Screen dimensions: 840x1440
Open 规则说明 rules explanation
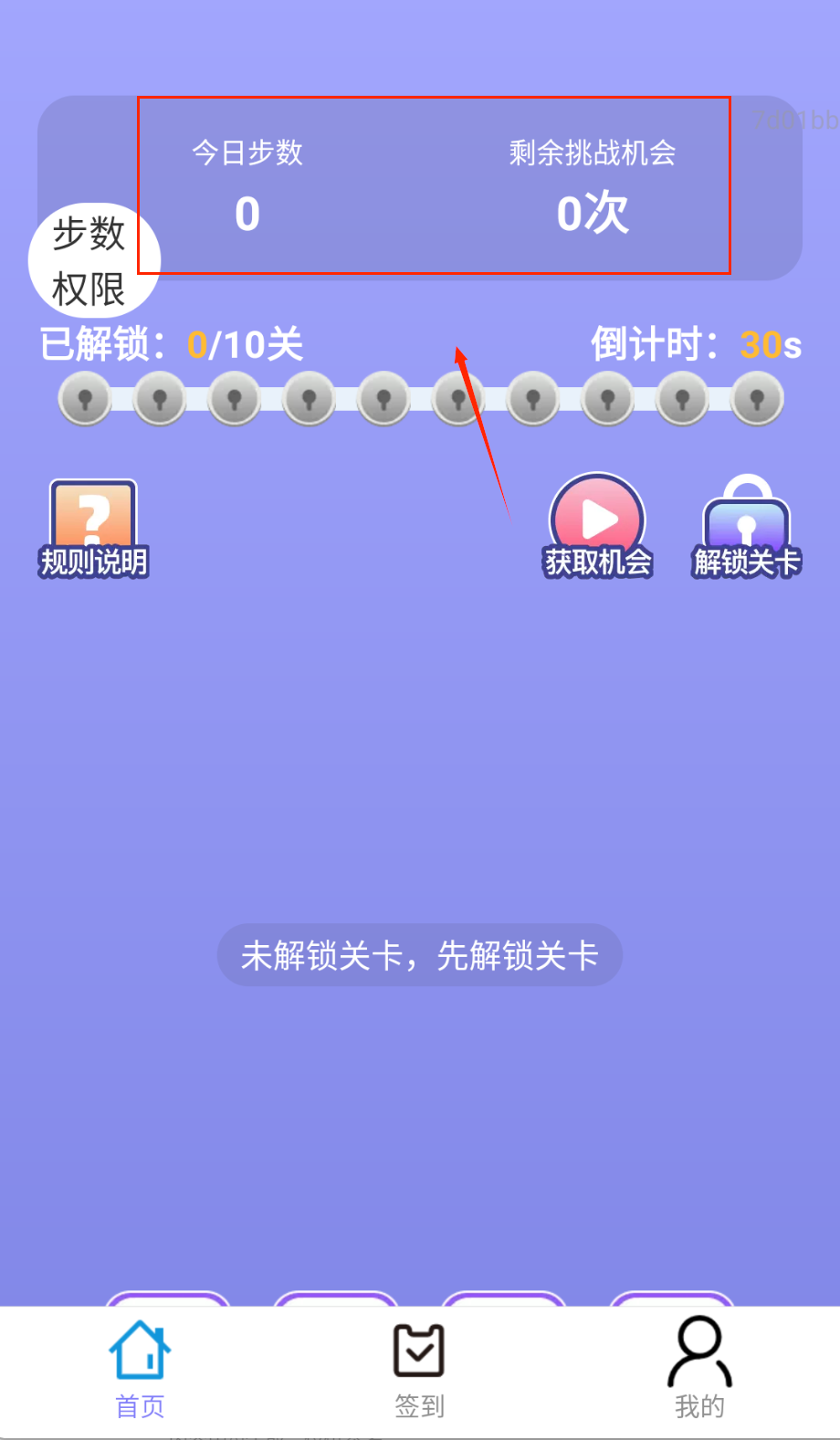(93, 530)
